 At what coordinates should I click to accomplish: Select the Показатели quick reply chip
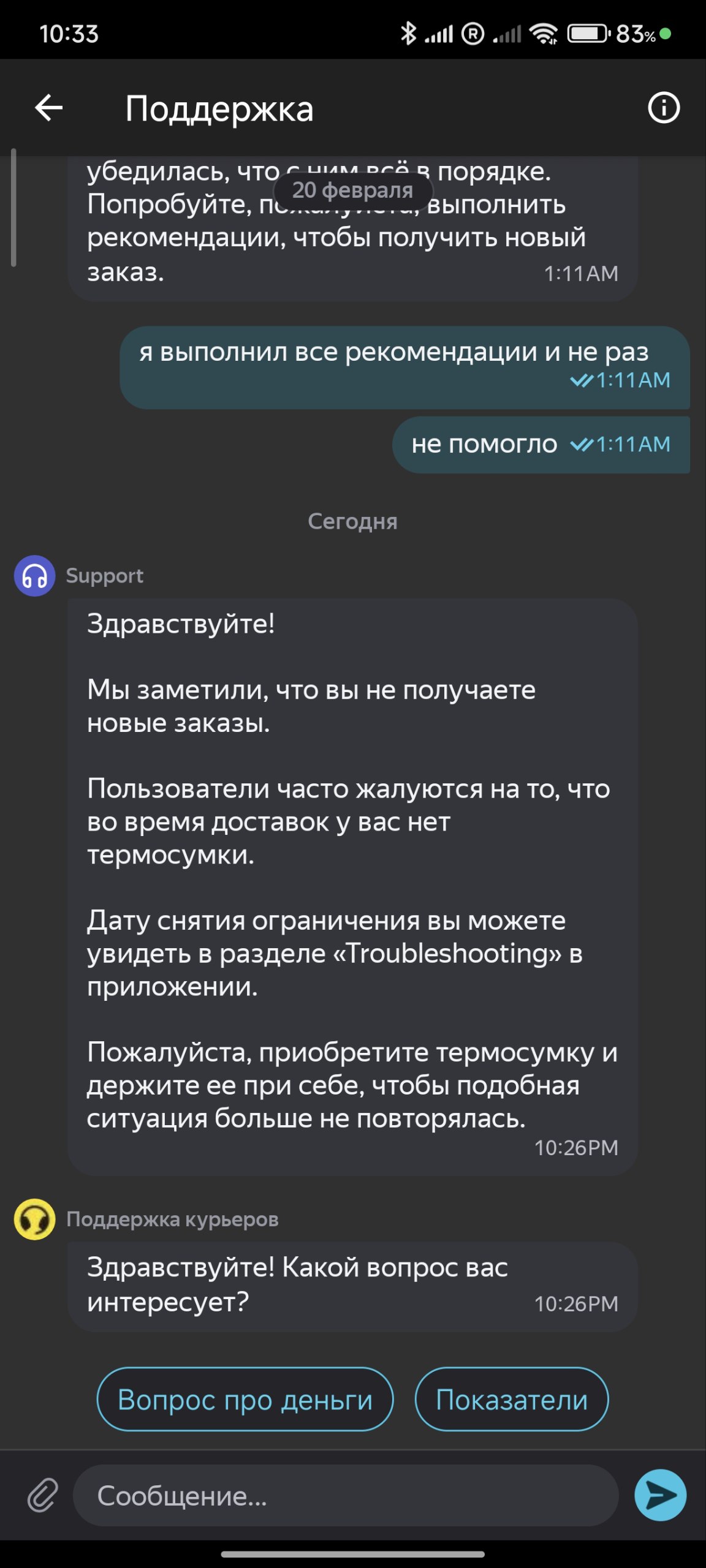(512, 1400)
